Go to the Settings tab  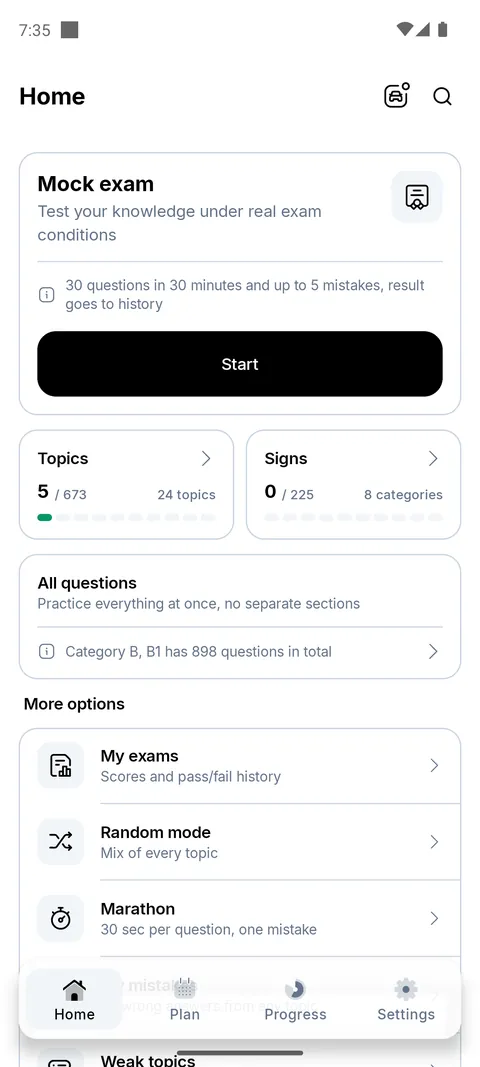(406, 1000)
